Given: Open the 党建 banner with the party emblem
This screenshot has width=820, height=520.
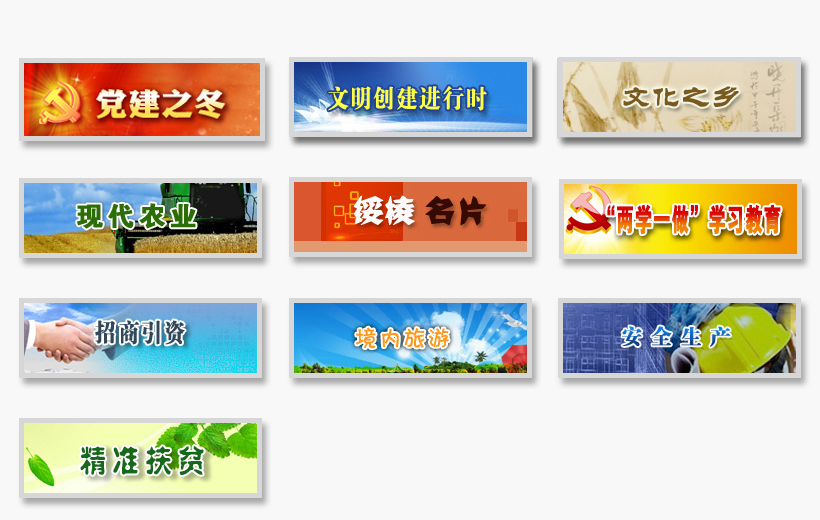Looking at the screenshot, I should 142,99.
